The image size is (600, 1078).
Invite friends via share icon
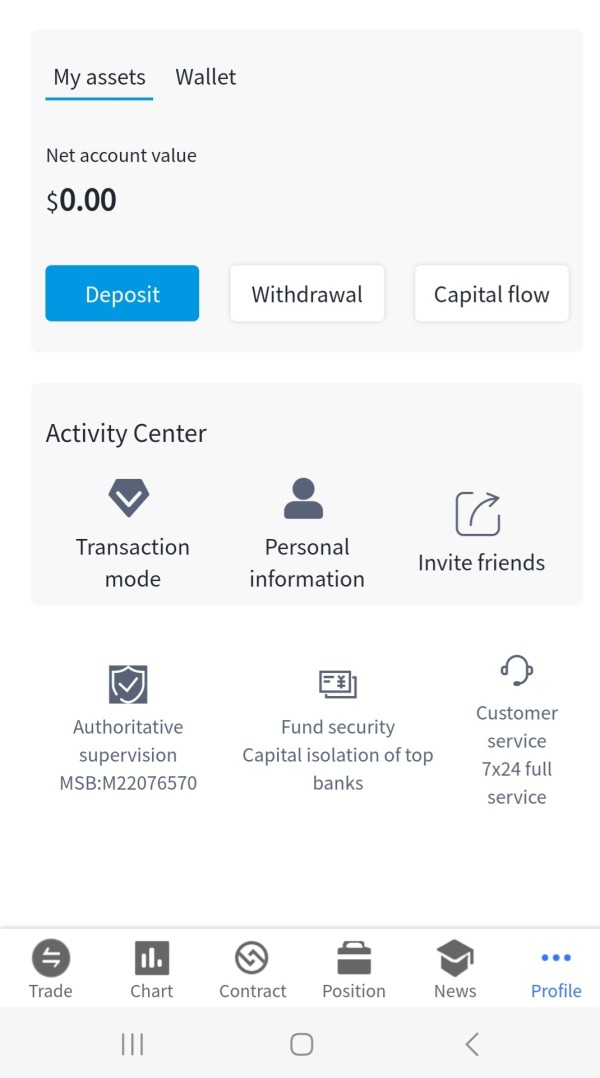481,534
